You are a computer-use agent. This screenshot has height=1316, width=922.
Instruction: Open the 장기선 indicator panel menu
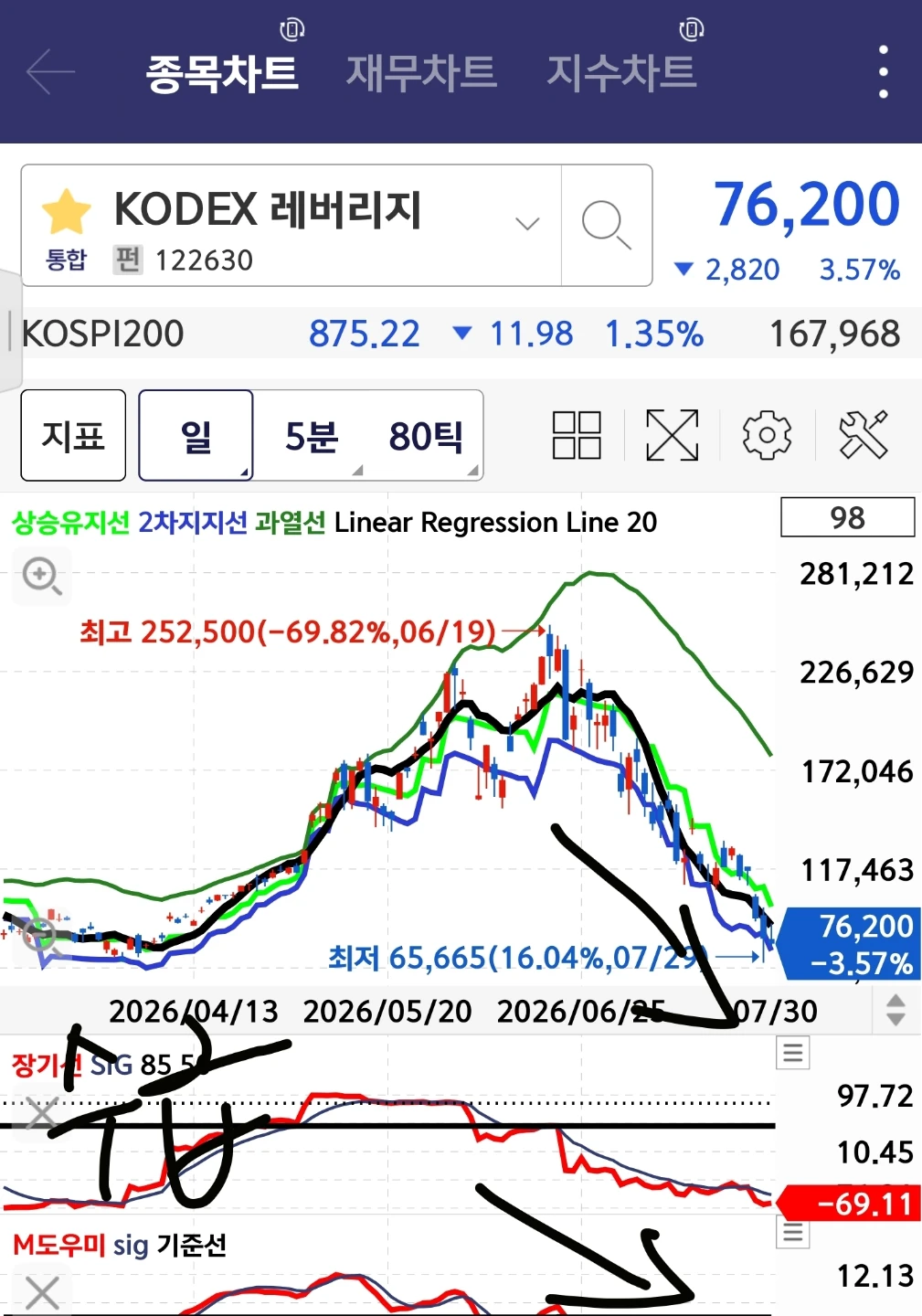792,1053
